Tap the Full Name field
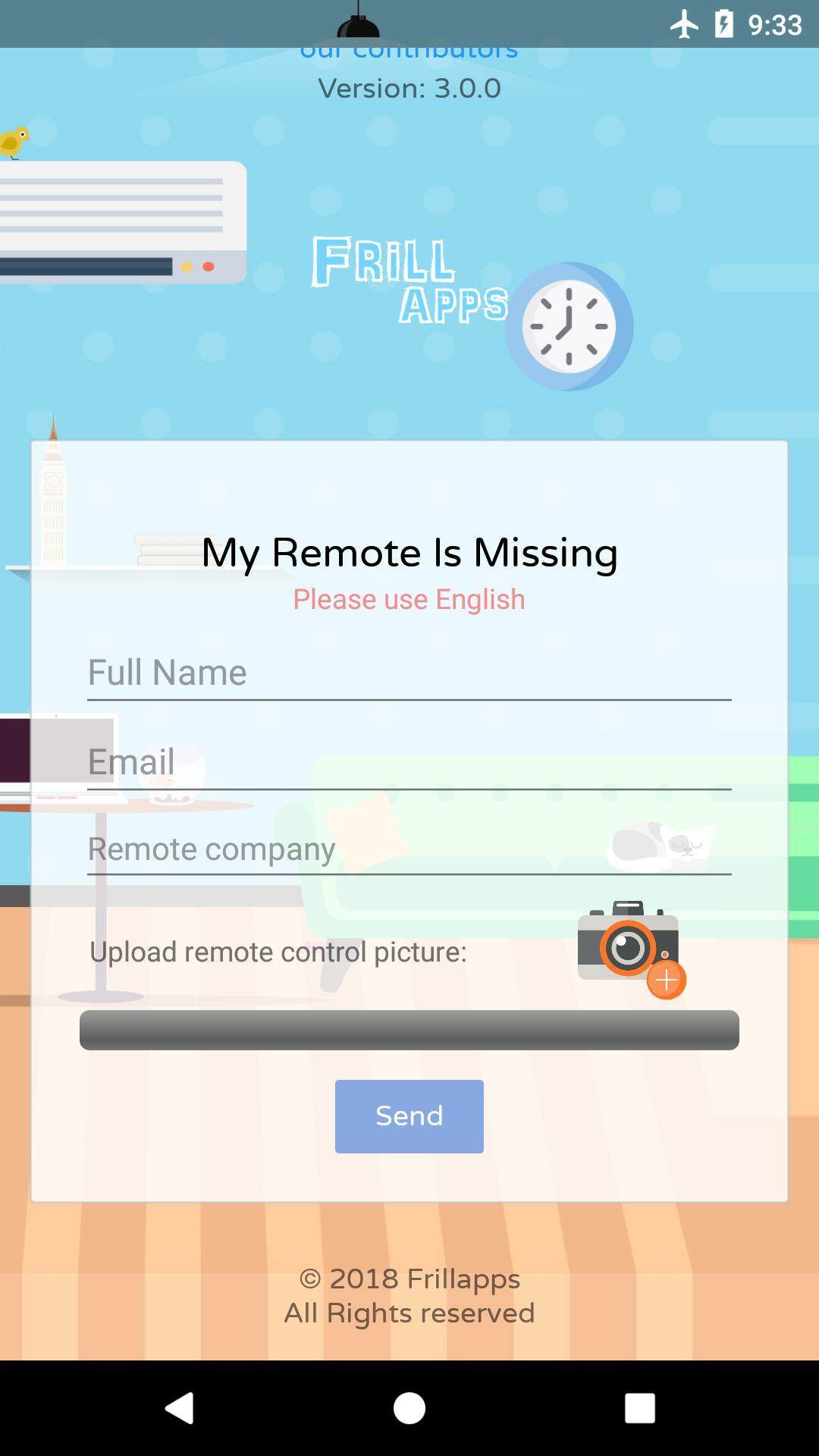The width and height of the screenshot is (819, 1456). [409, 673]
